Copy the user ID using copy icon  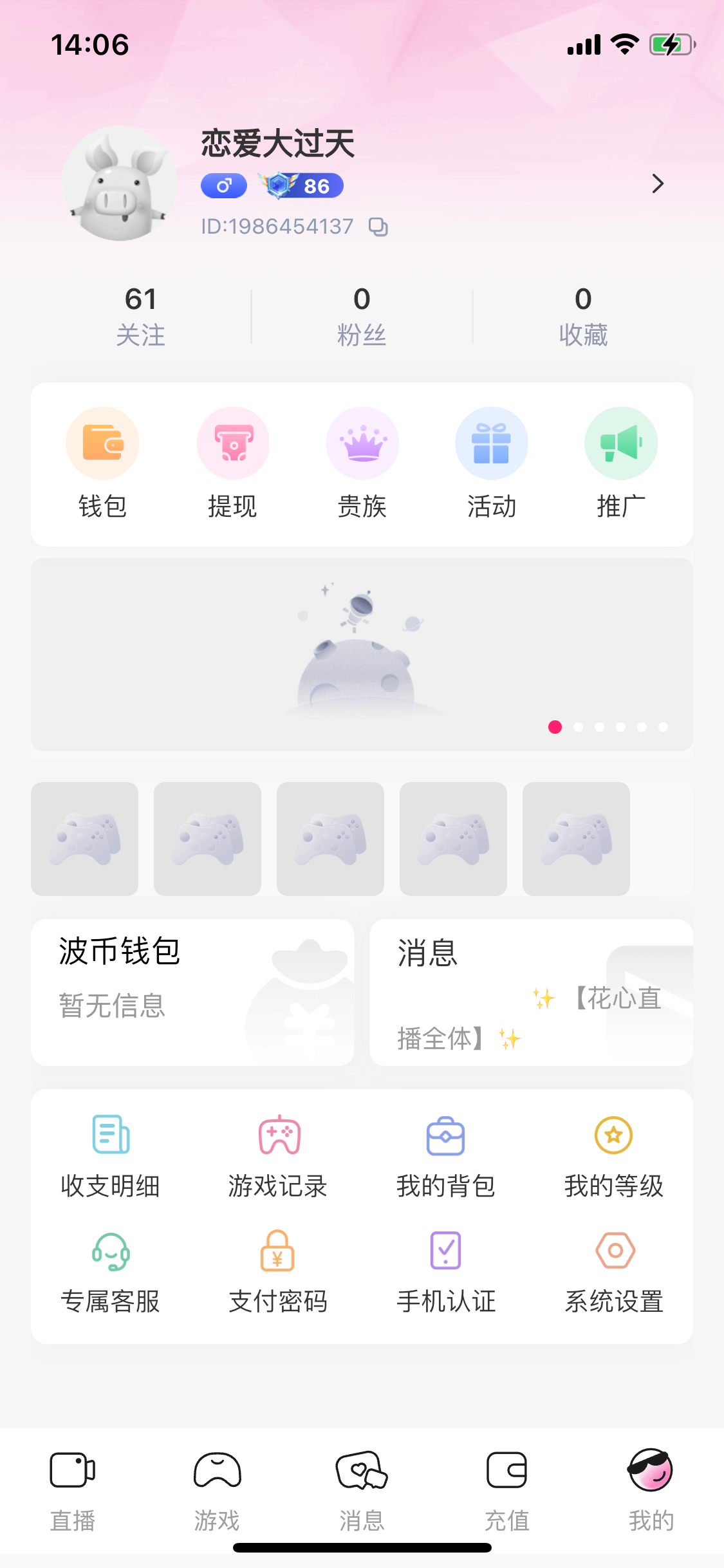pyautogui.click(x=378, y=227)
